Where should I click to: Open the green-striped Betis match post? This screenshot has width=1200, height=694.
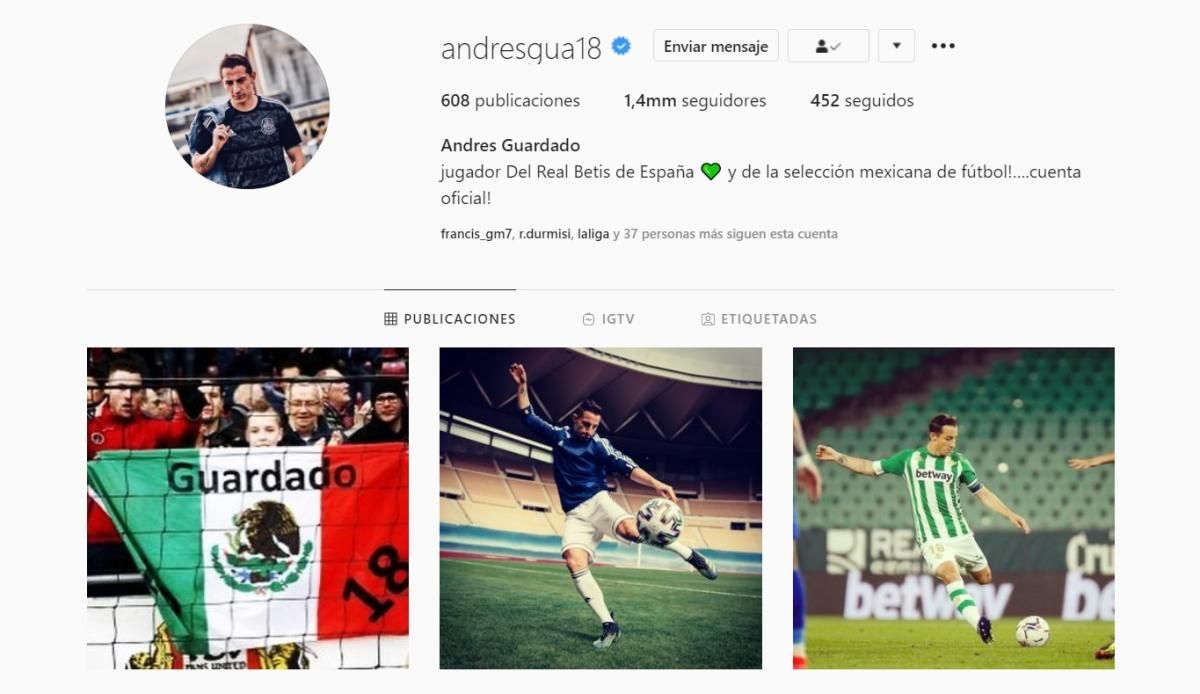(953, 508)
